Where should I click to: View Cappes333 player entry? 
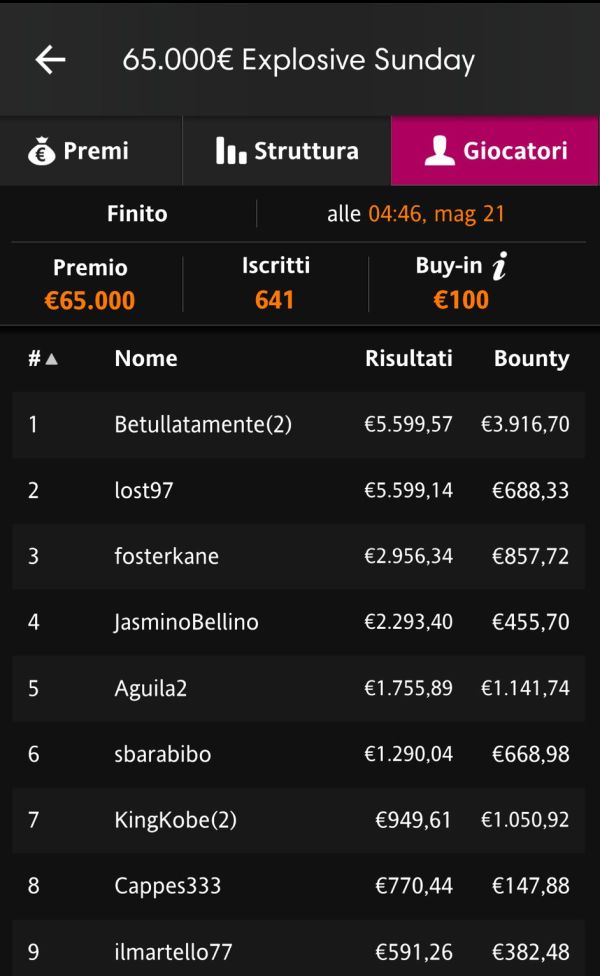coord(299,886)
